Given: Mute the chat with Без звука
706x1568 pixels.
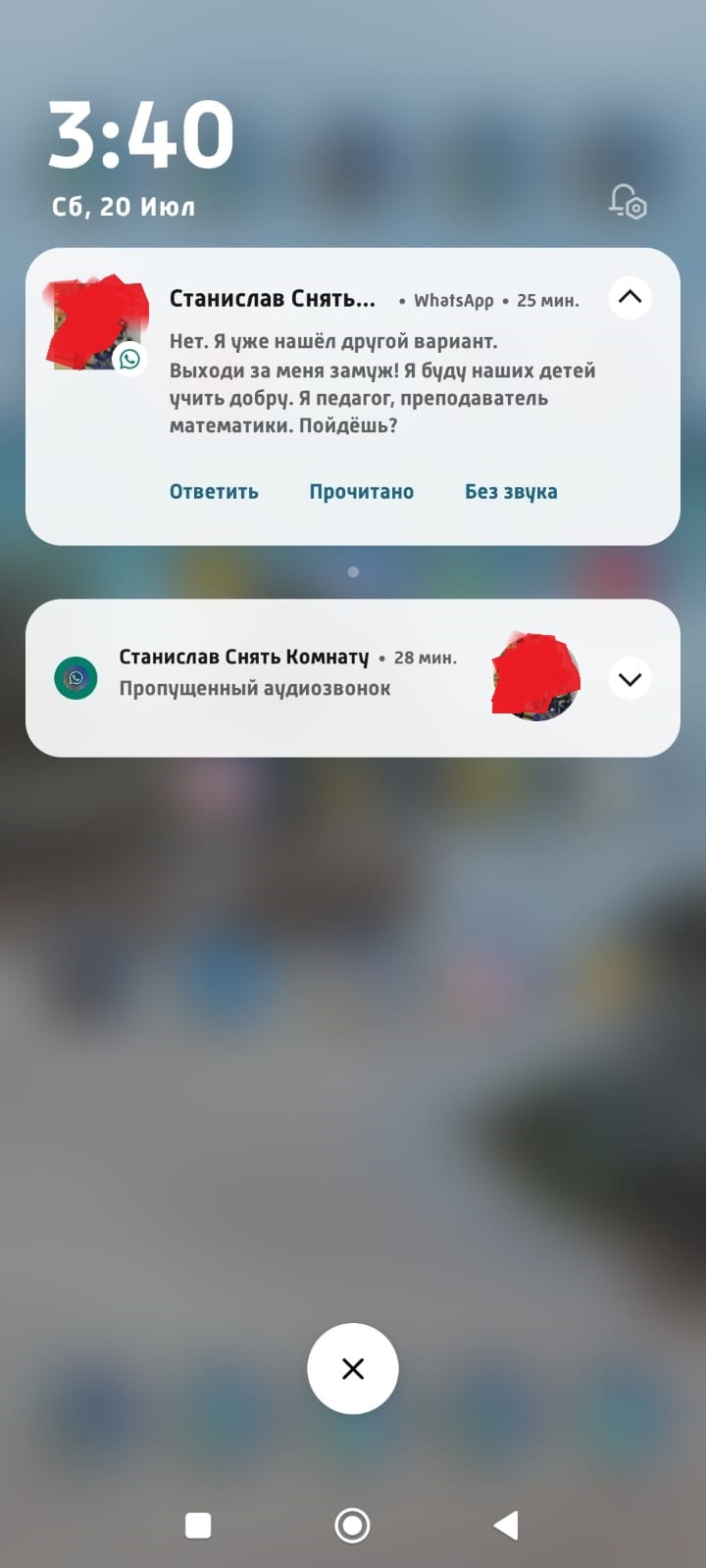Looking at the screenshot, I should 510,492.
